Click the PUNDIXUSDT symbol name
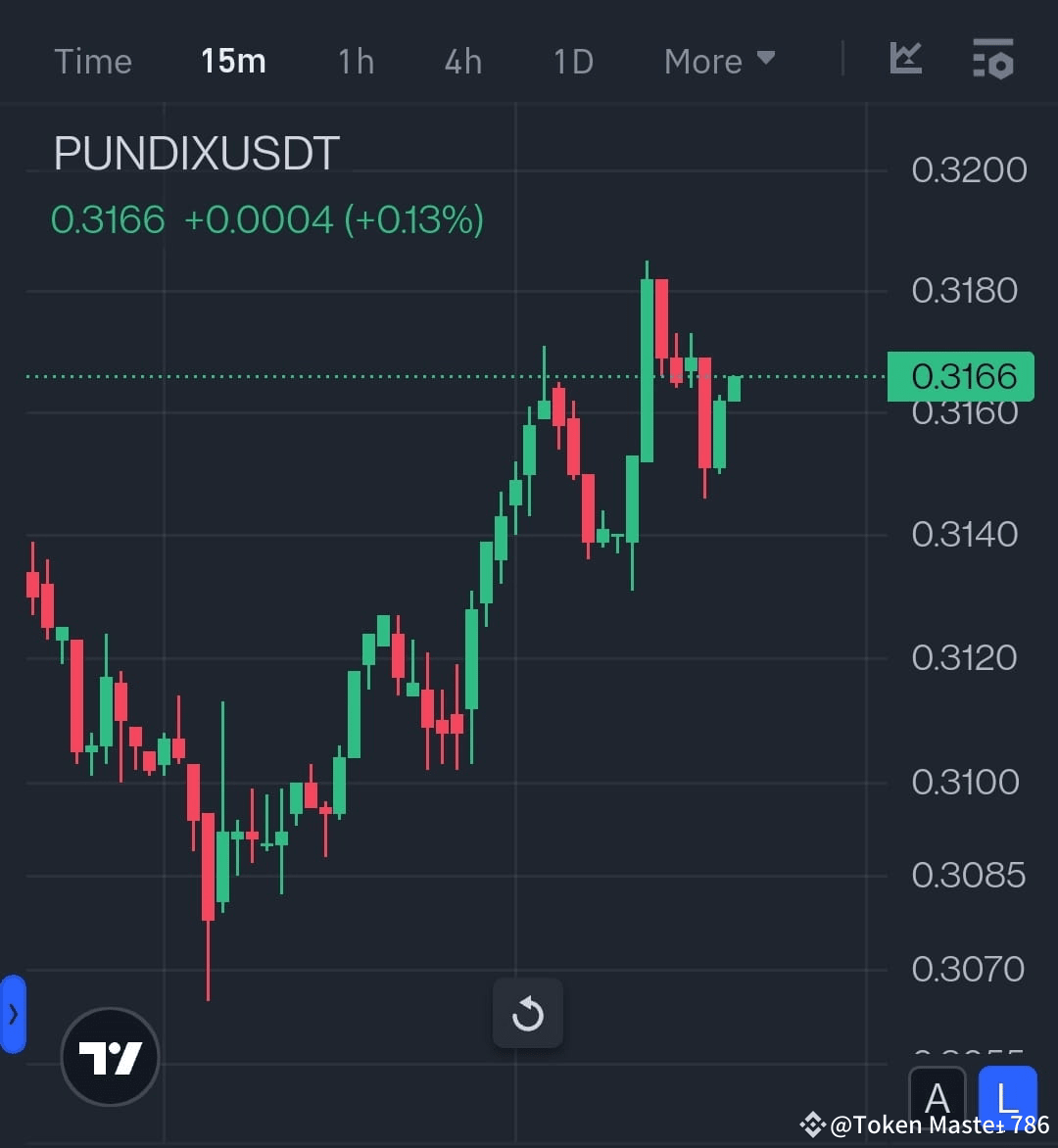Image resolution: width=1058 pixels, height=1148 pixels. coord(196,152)
